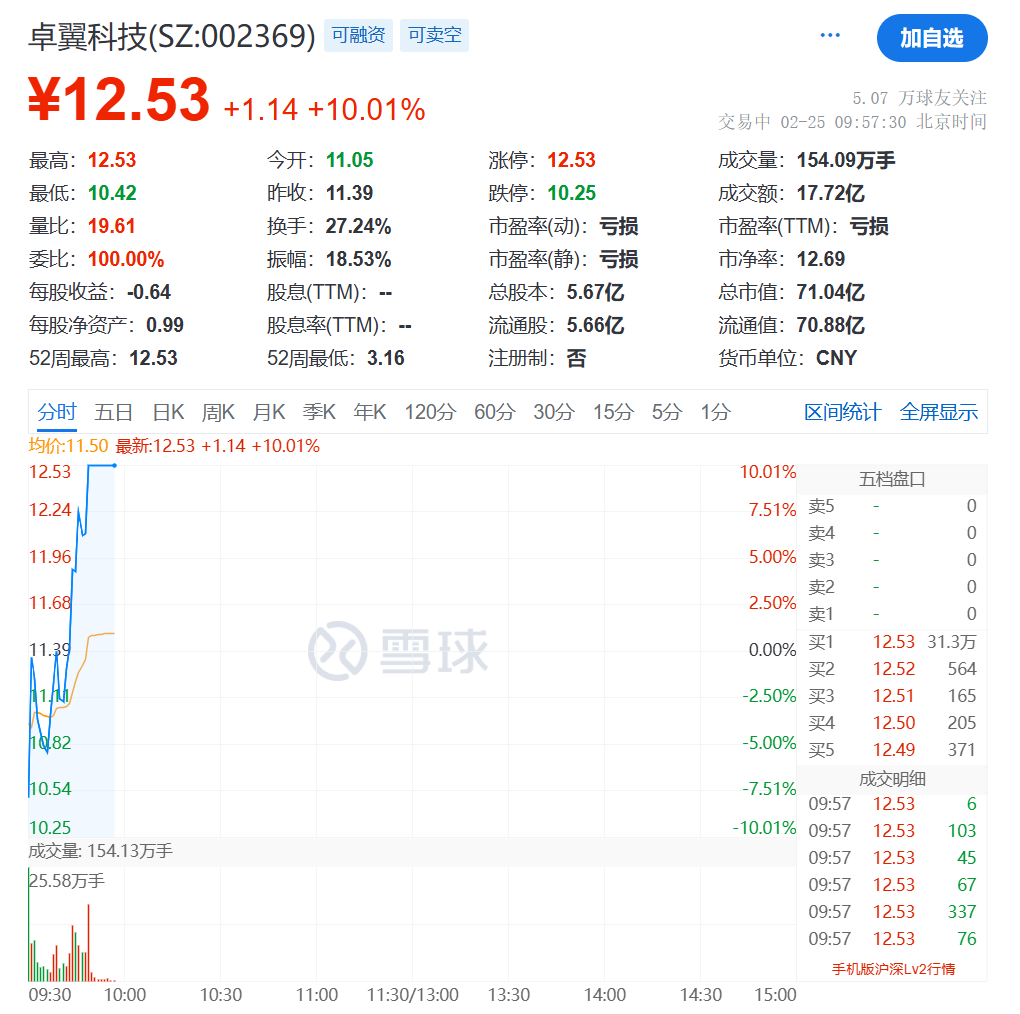Open the three-dot more options menu
The height and width of the screenshot is (1014, 1020).
coord(830,36)
